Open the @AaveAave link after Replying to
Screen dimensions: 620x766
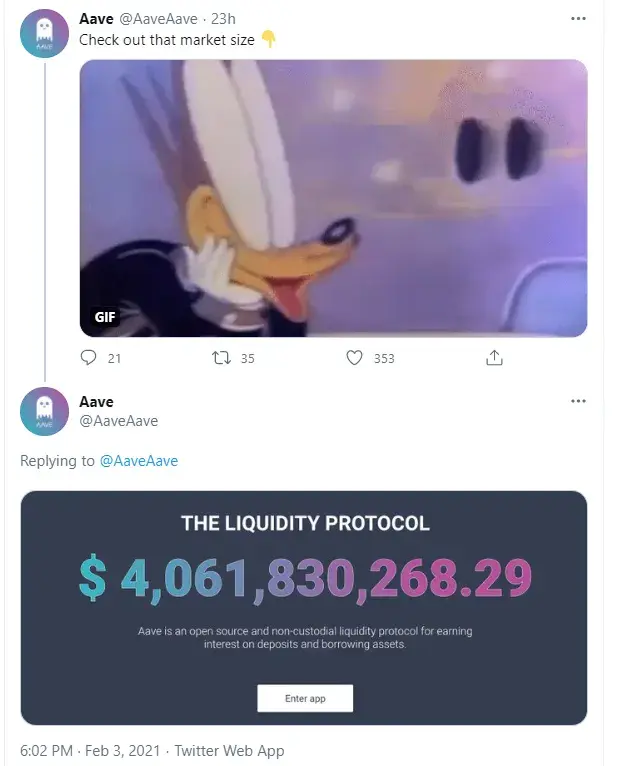point(139,461)
